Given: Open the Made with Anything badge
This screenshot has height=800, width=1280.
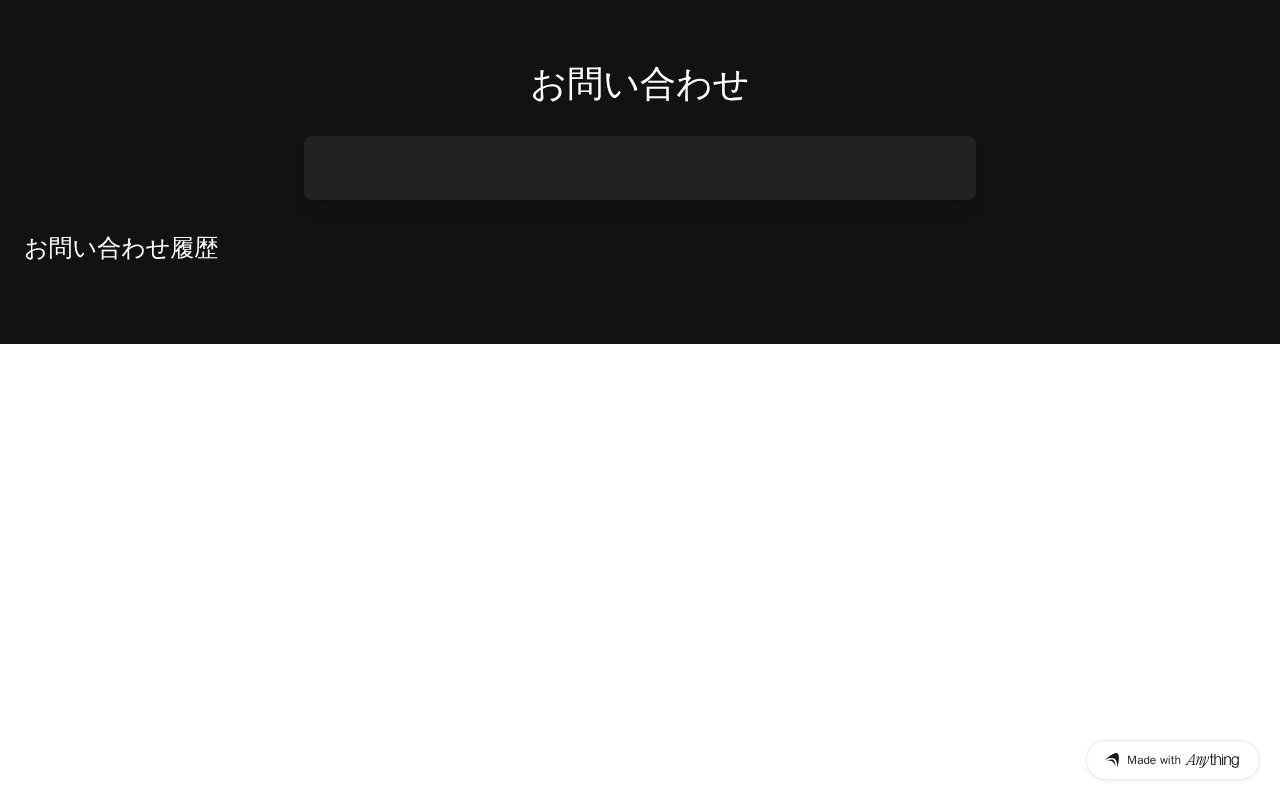Looking at the screenshot, I should (x=1172, y=760).
